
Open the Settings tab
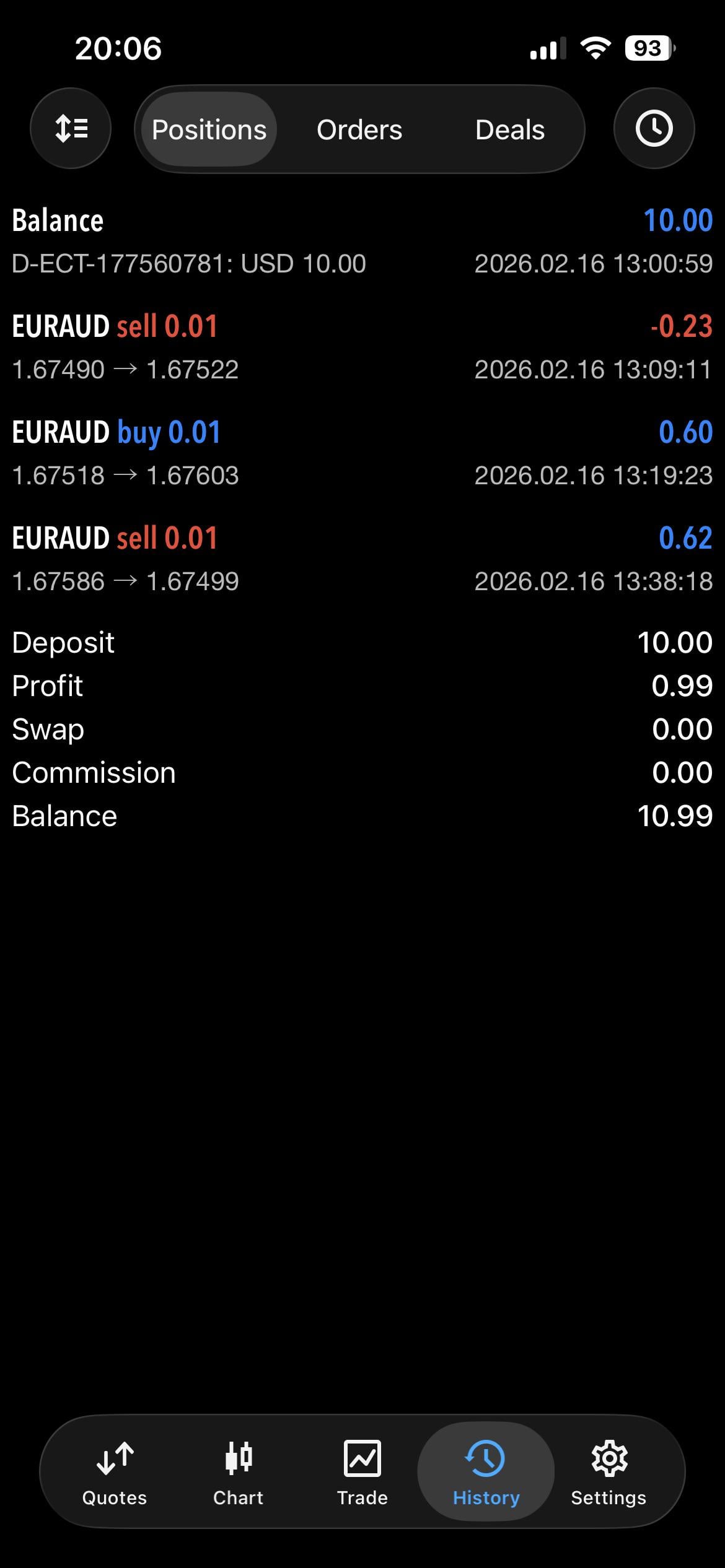(609, 1473)
